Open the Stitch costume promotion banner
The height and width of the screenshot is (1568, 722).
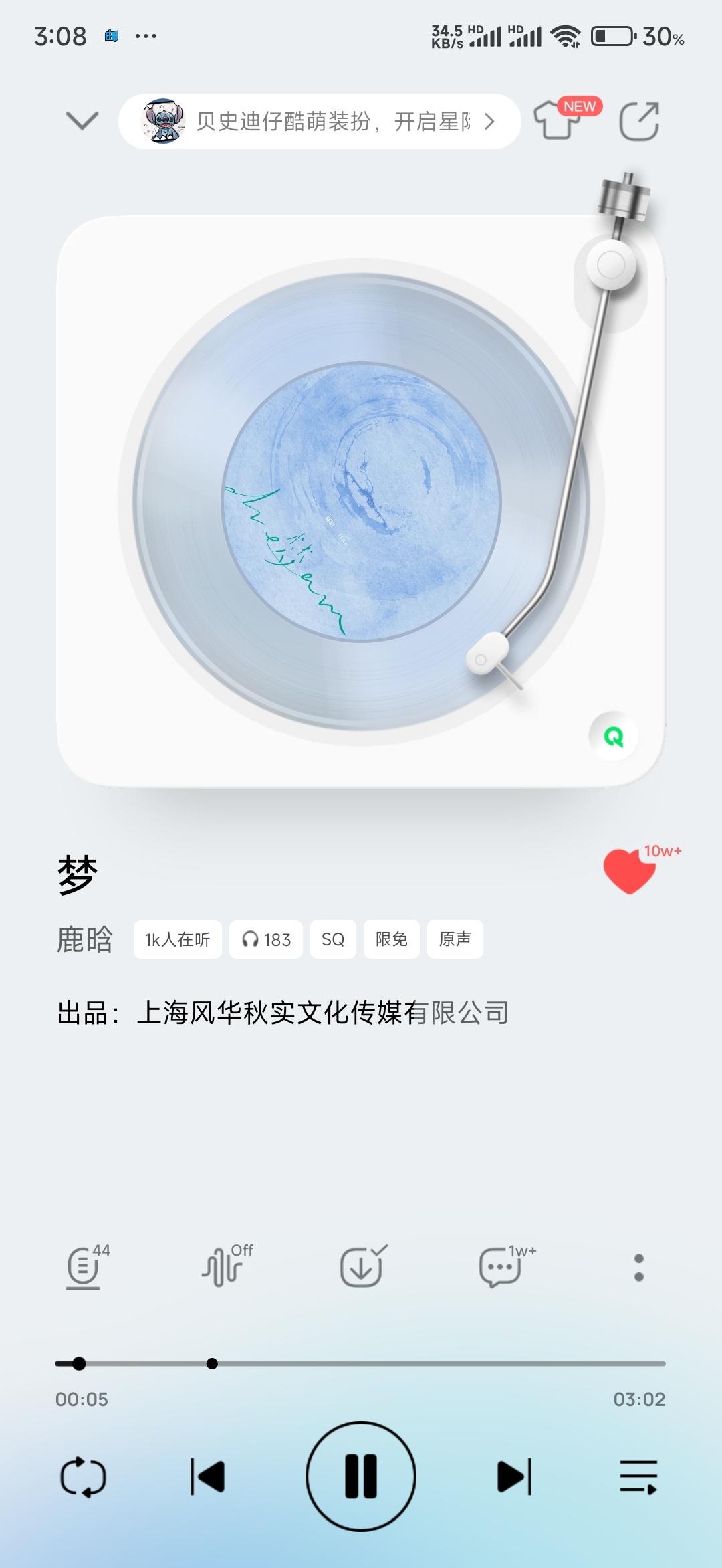pos(320,121)
